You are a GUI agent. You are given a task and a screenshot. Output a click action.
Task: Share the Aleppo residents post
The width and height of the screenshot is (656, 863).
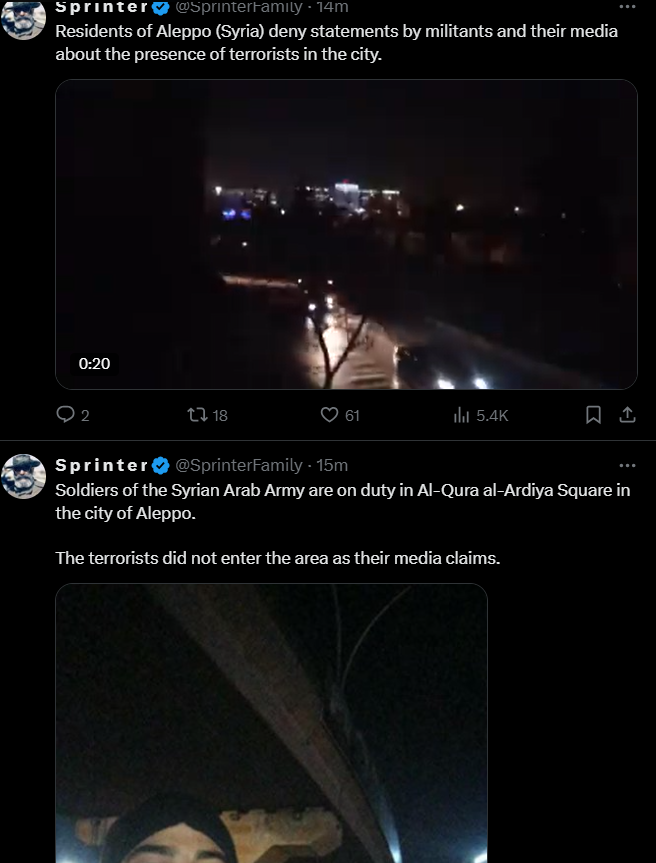[628, 415]
